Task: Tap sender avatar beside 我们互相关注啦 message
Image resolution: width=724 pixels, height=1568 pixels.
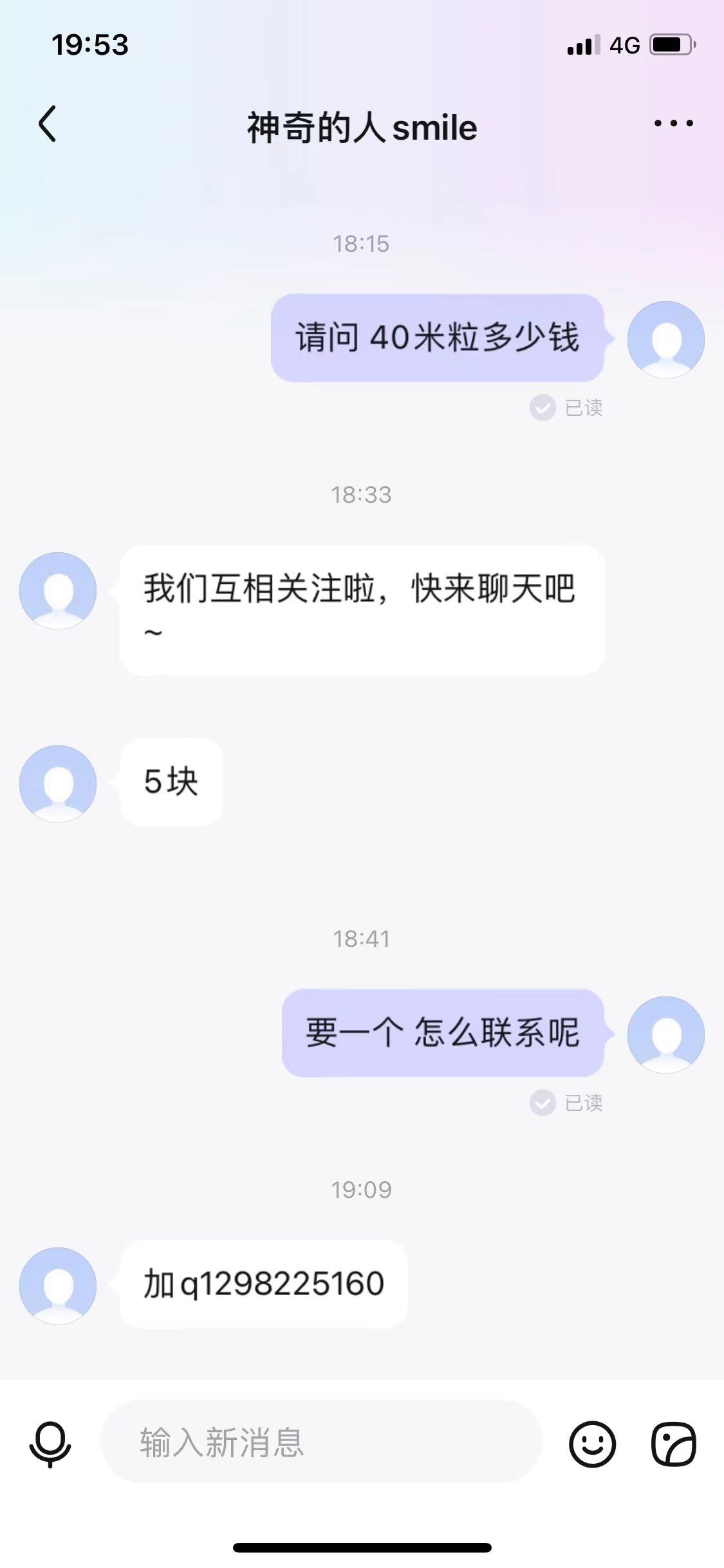Action: point(58,590)
